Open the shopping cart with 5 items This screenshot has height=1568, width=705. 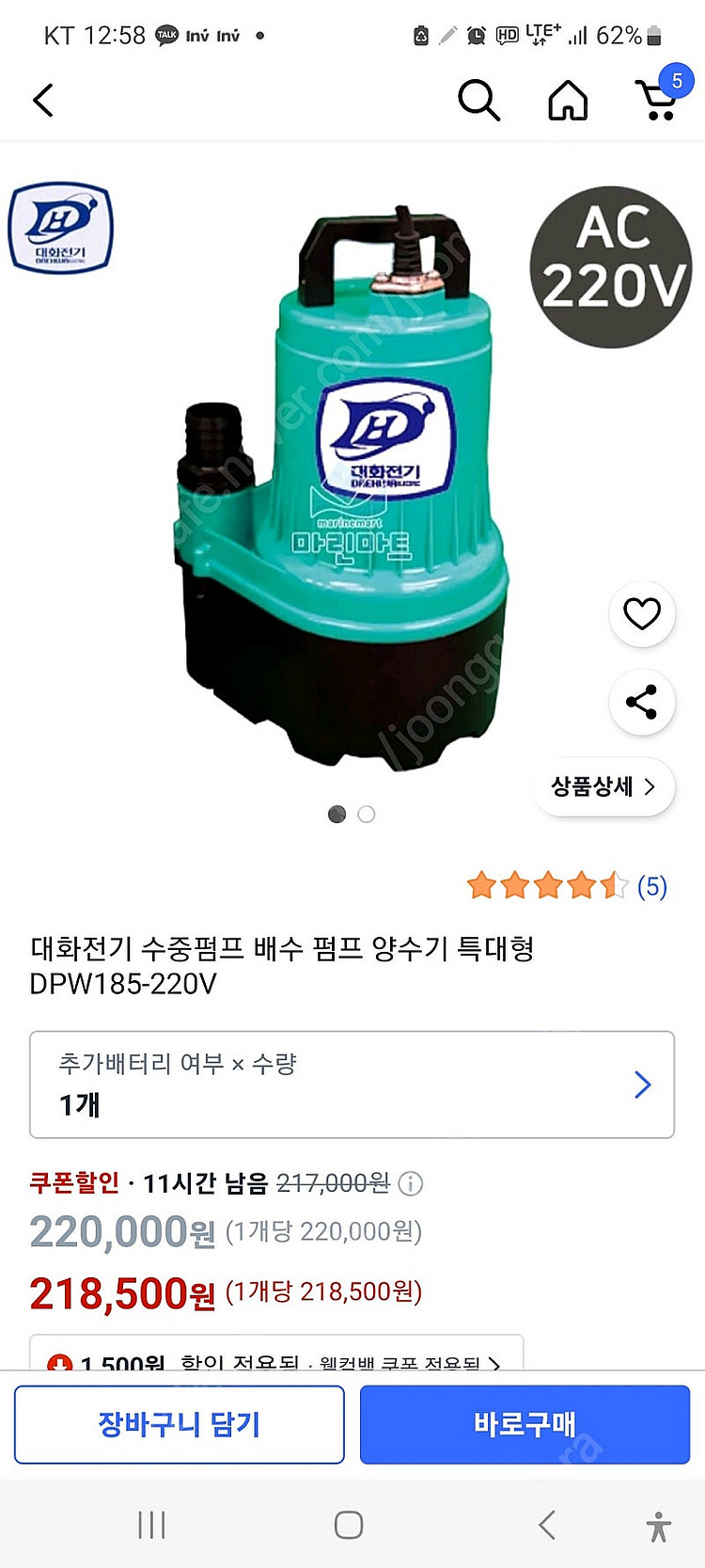[x=658, y=98]
